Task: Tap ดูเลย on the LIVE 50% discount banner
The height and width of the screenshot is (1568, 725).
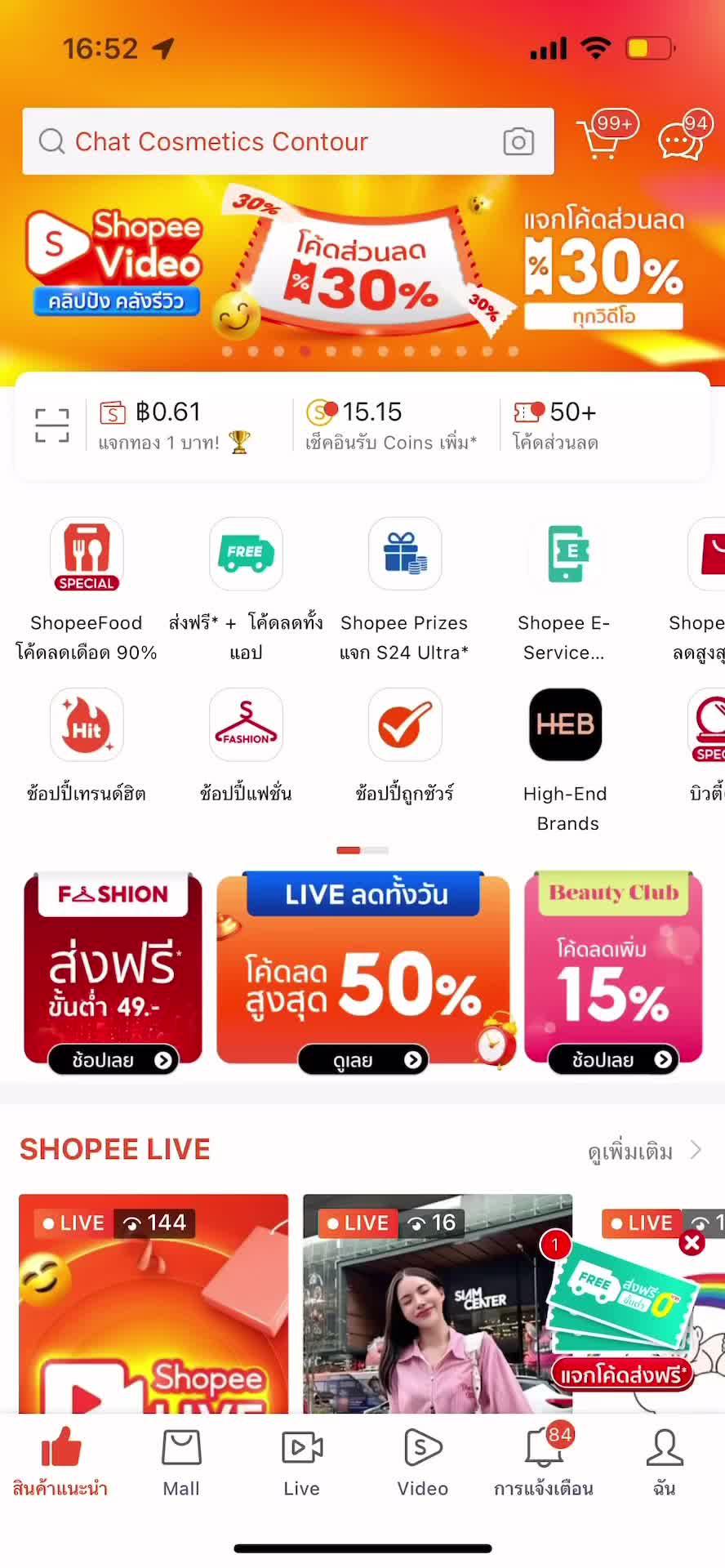Action: (x=362, y=1059)
